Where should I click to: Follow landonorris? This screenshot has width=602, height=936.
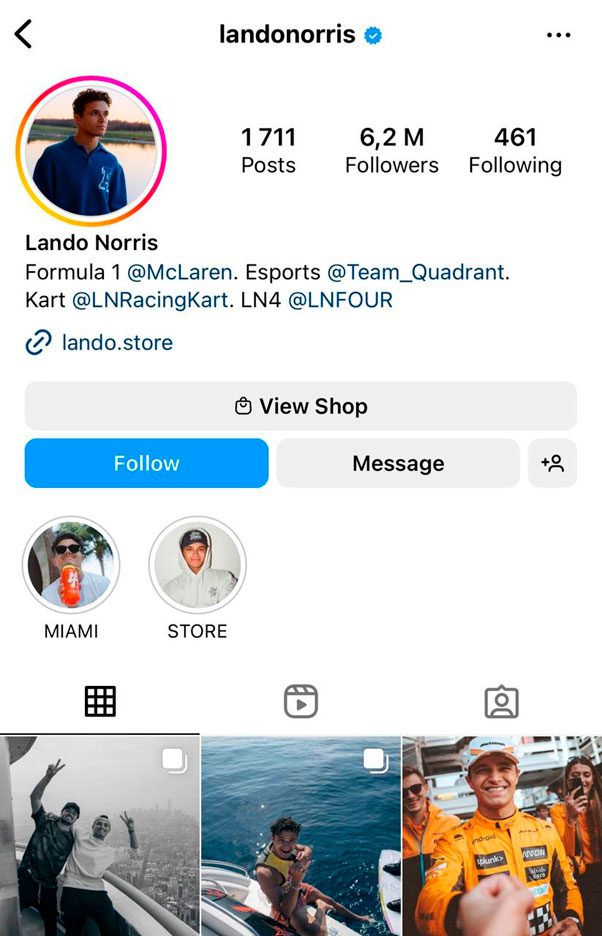pyautogui.click(x=146, y=463)
